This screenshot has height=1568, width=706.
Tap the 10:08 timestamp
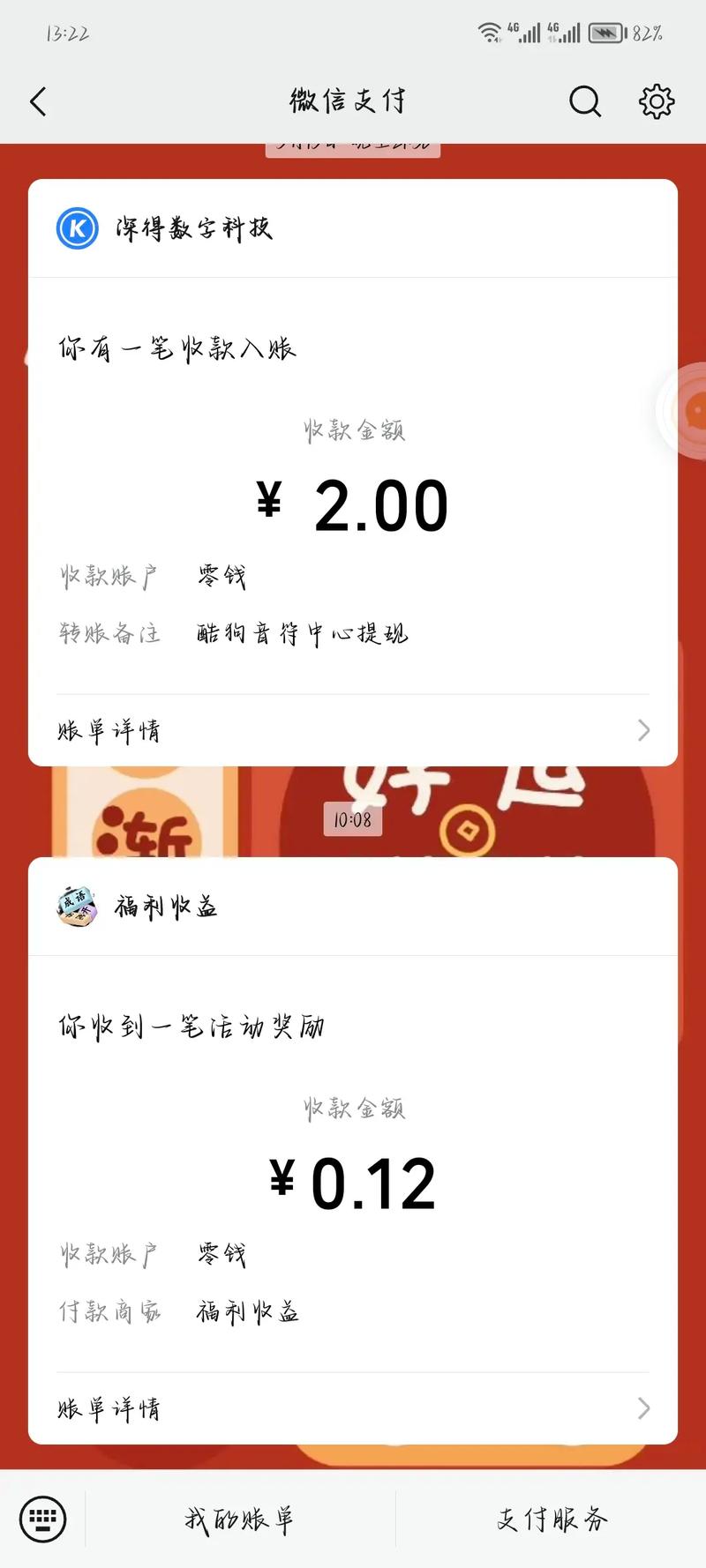point(352,819)
